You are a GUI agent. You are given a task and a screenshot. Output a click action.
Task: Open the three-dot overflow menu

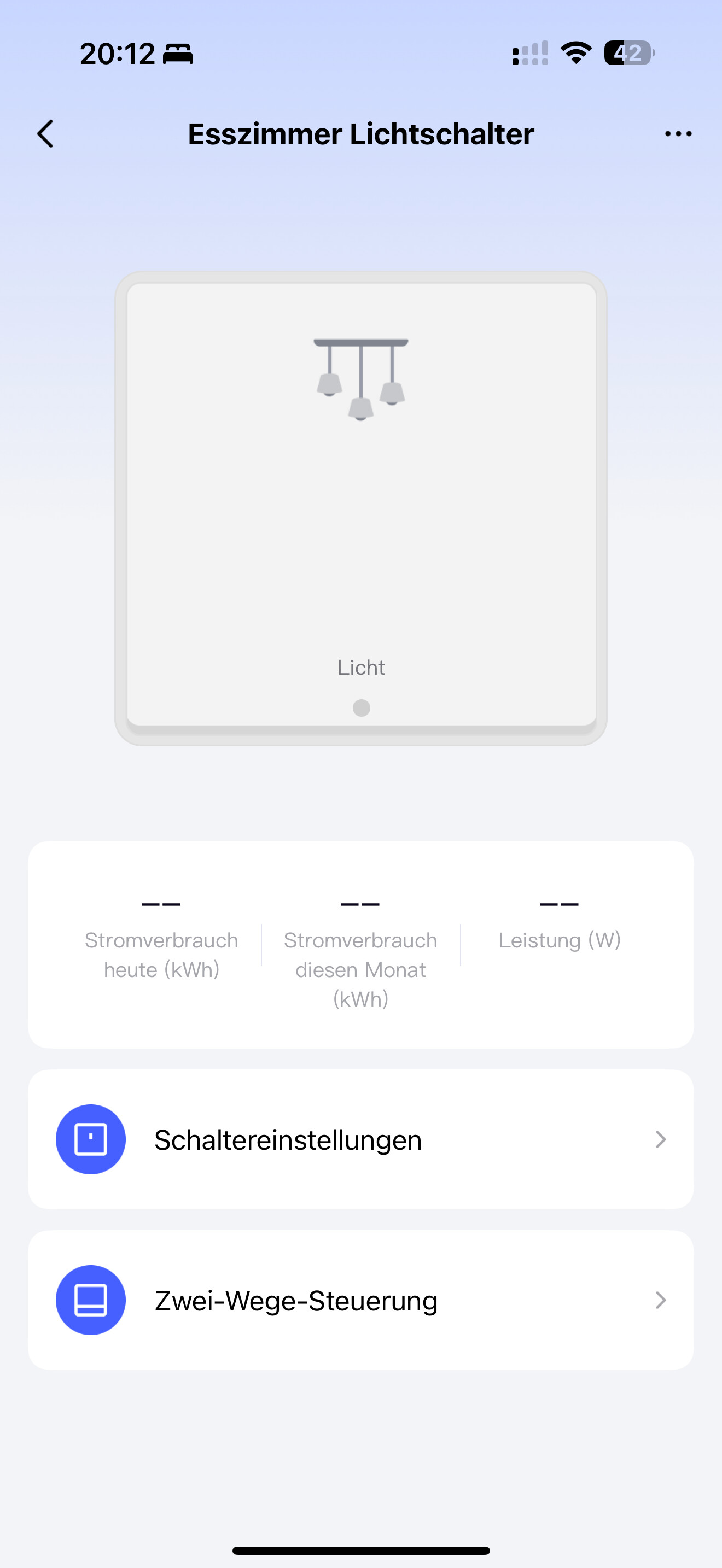678,133
